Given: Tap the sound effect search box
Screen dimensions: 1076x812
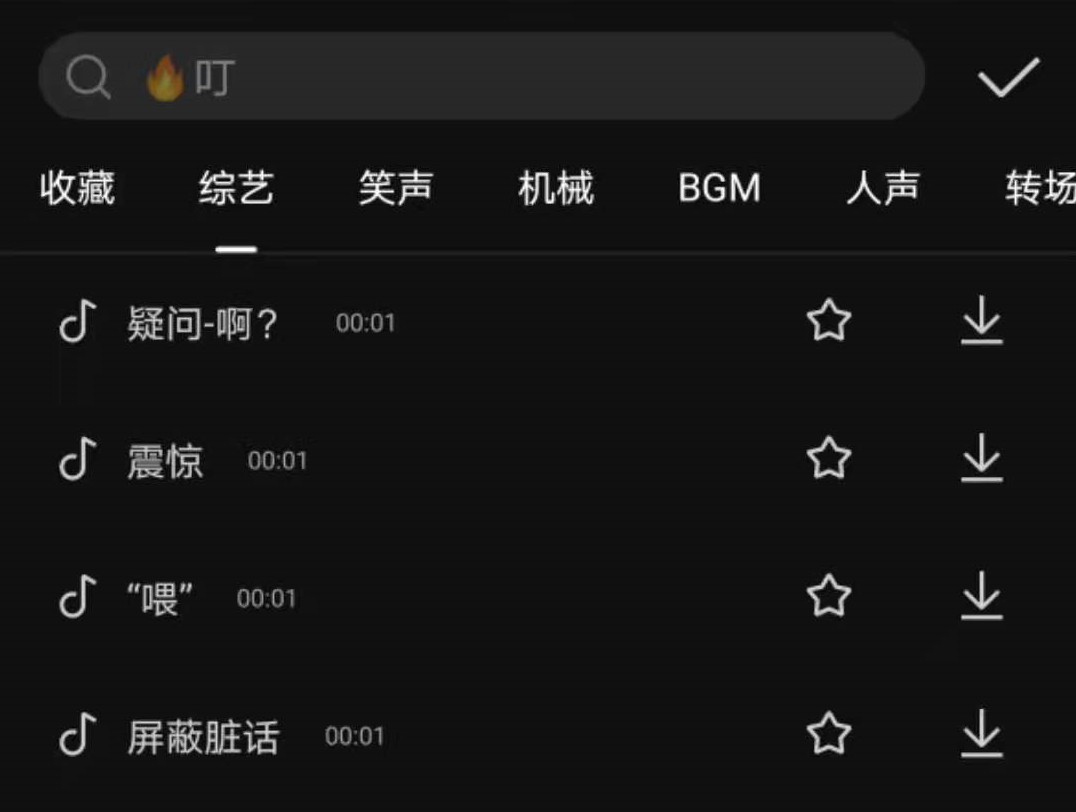Looking at the screenshot, I should point(480,77).
